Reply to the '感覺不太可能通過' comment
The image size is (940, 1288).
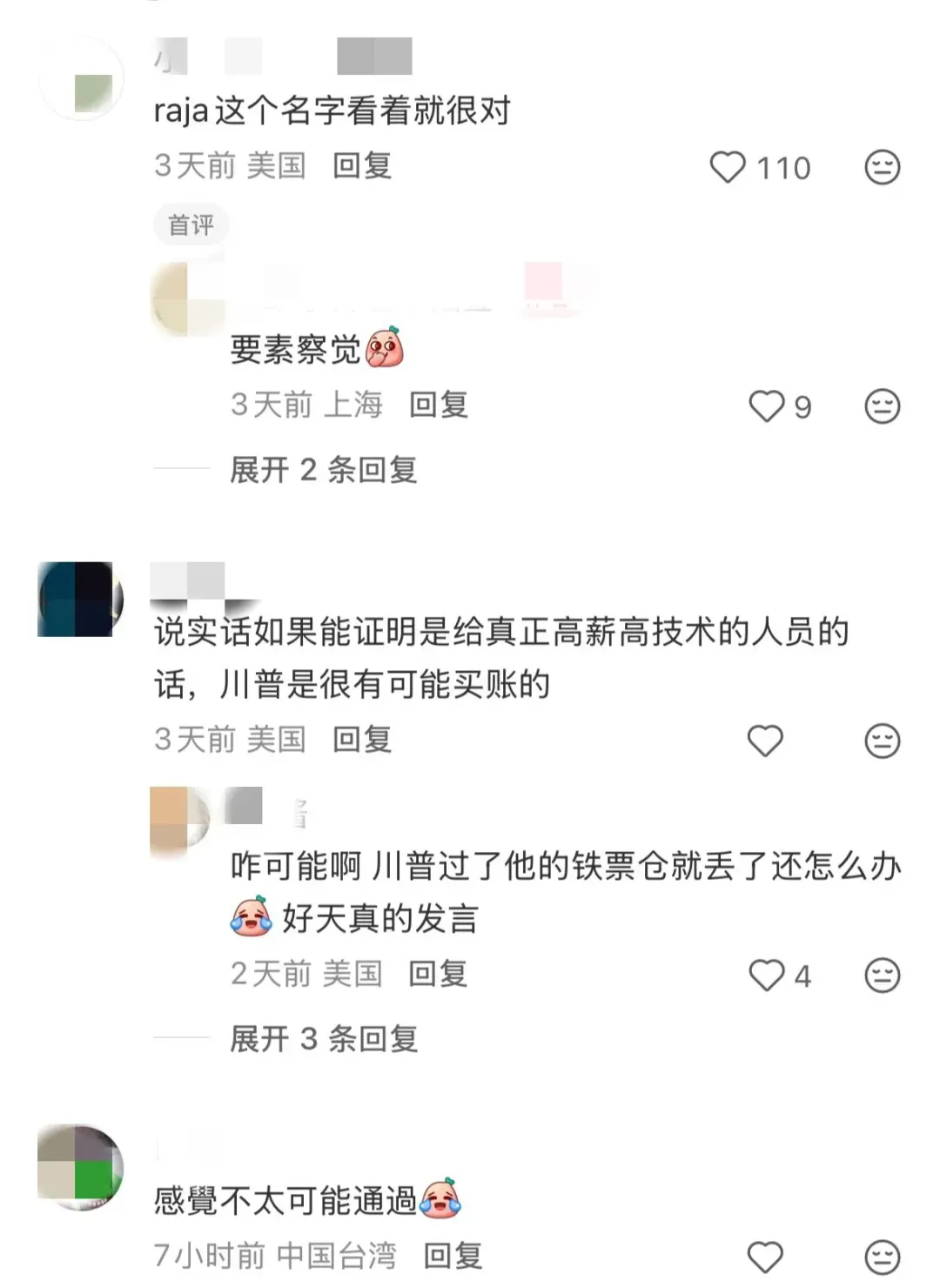click(453, 1256)
